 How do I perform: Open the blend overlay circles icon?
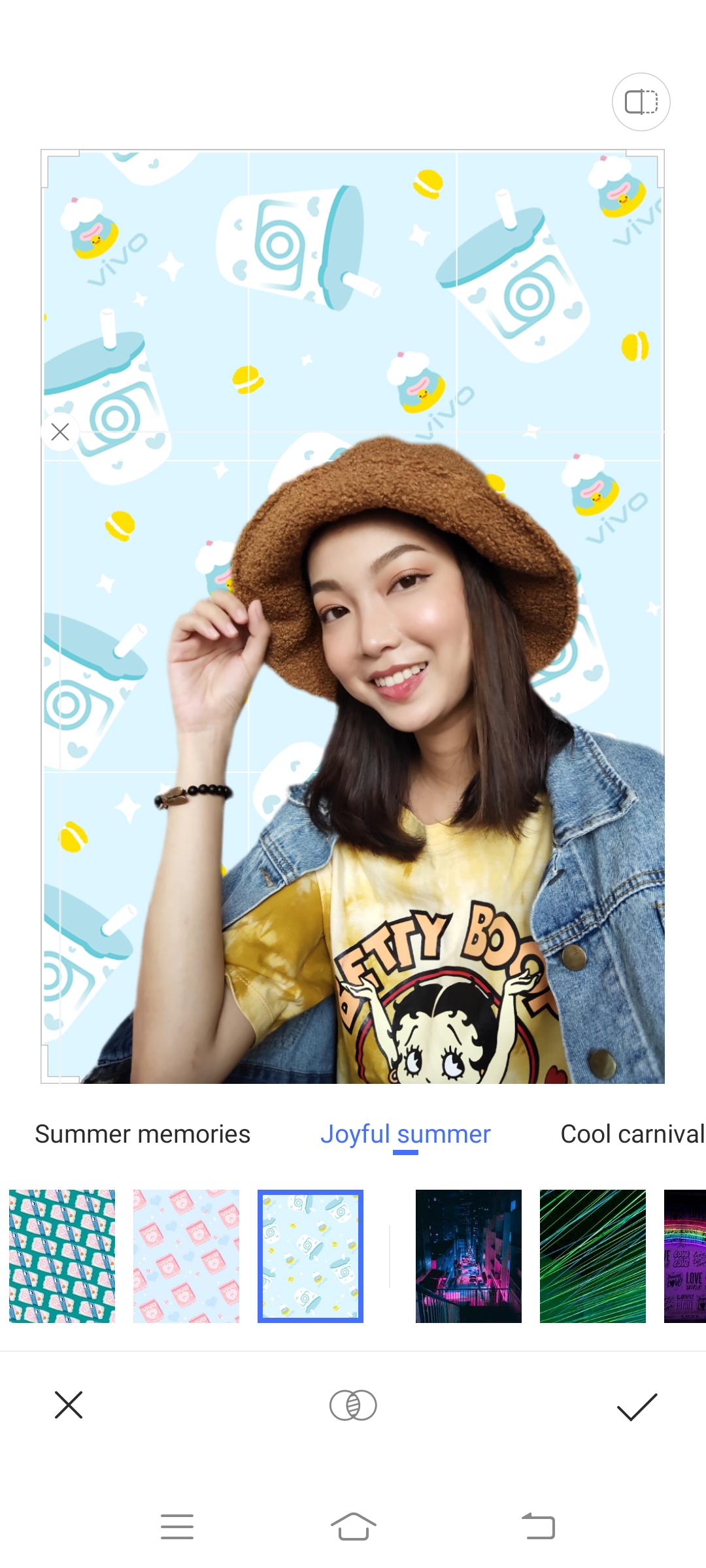pos(353,1405)
